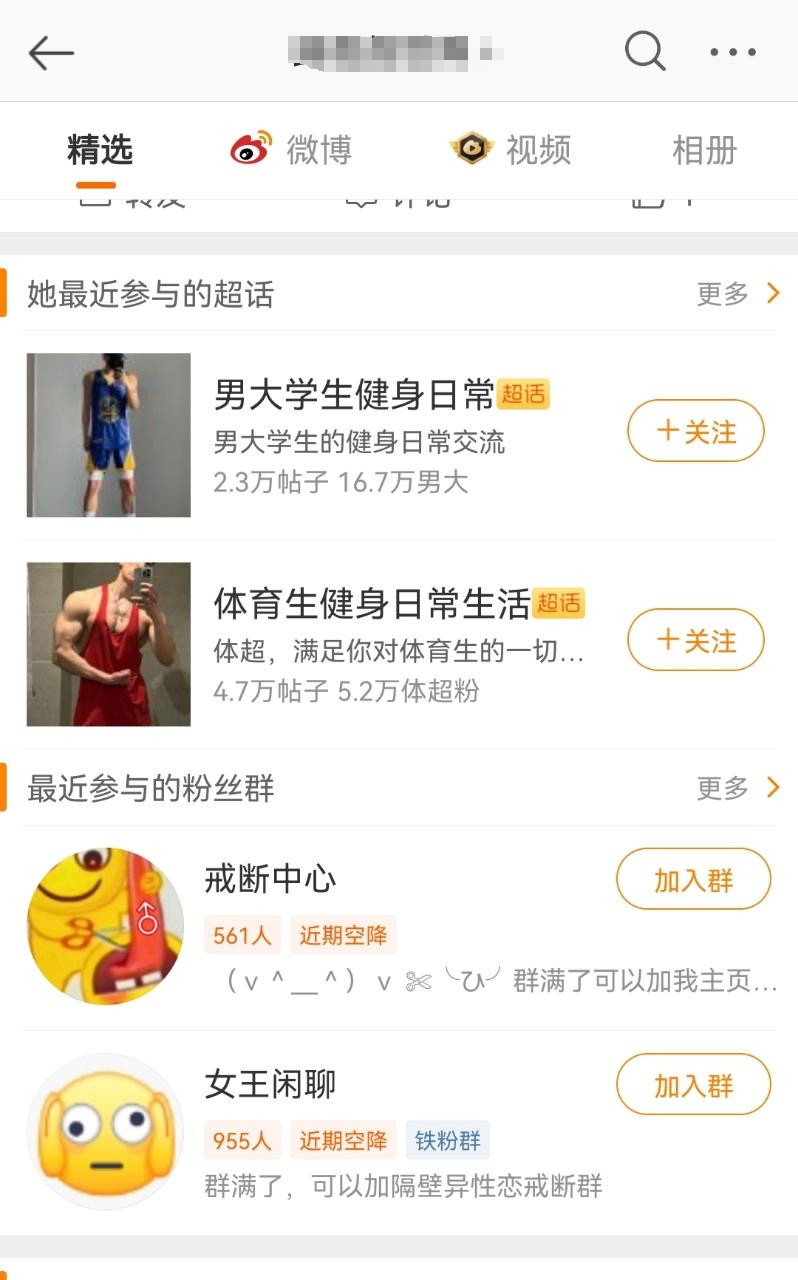Open the 相册 tab
This screenshot has height=1280, width=798.
point(704,150)
